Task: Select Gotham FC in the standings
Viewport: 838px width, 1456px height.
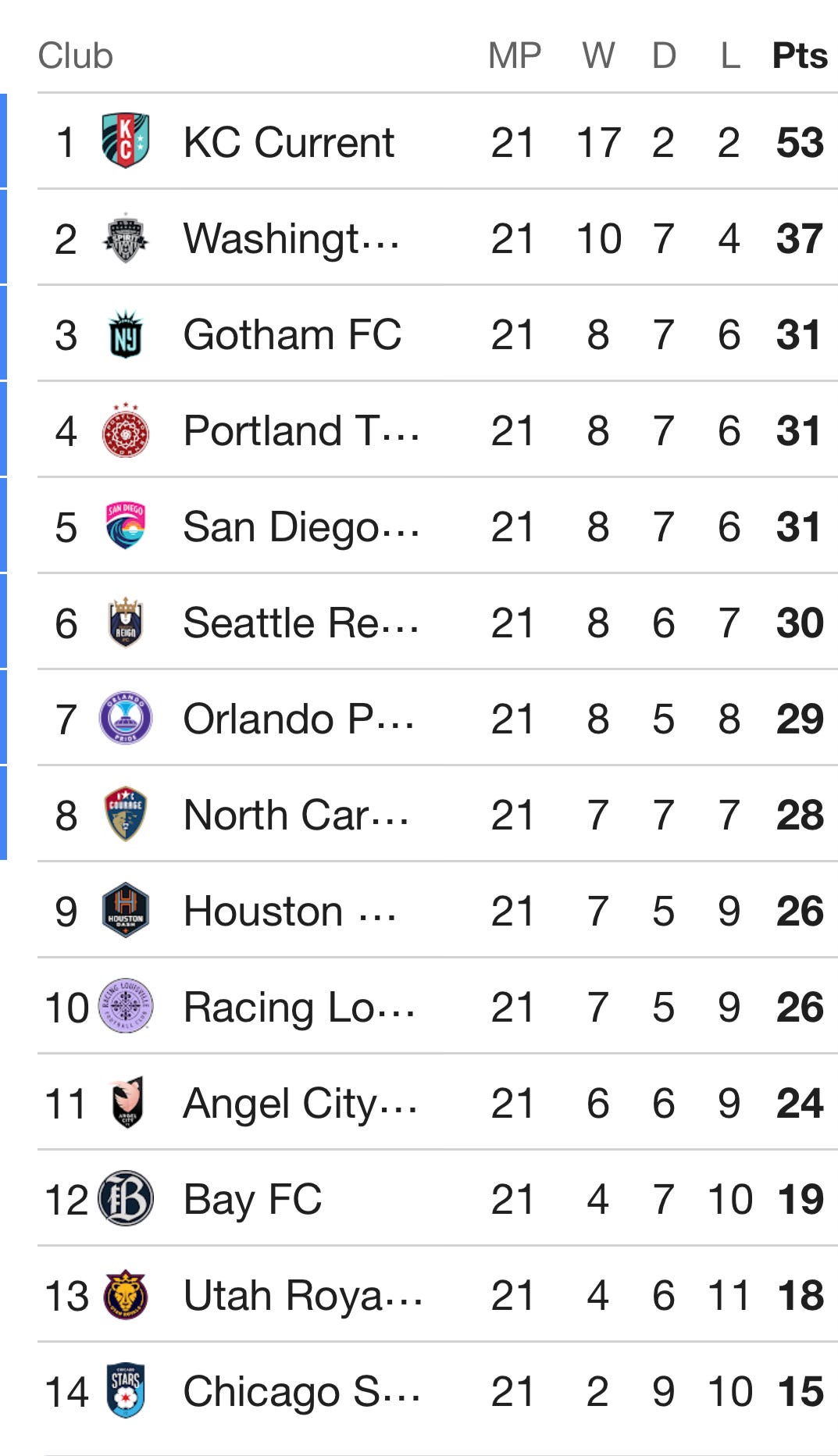Action: 292,334
